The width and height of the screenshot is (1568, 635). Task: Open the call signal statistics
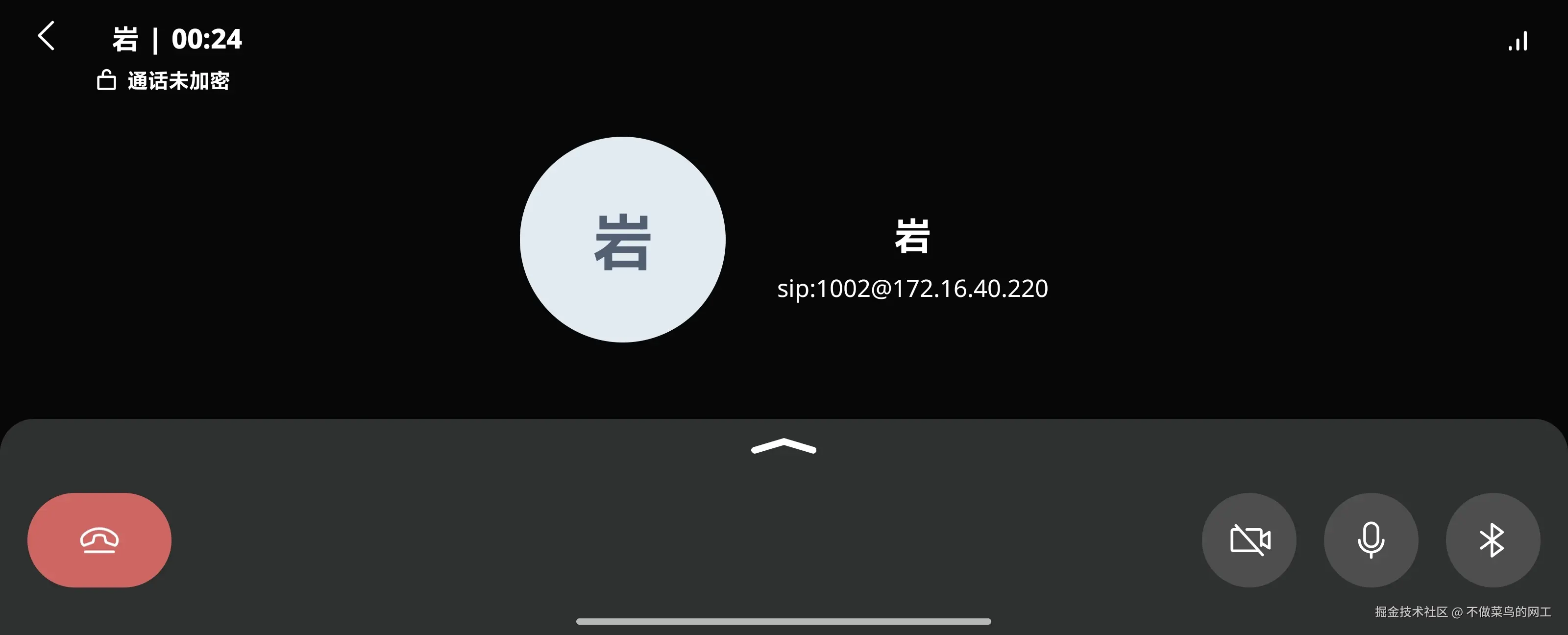tap(1518, 41)
